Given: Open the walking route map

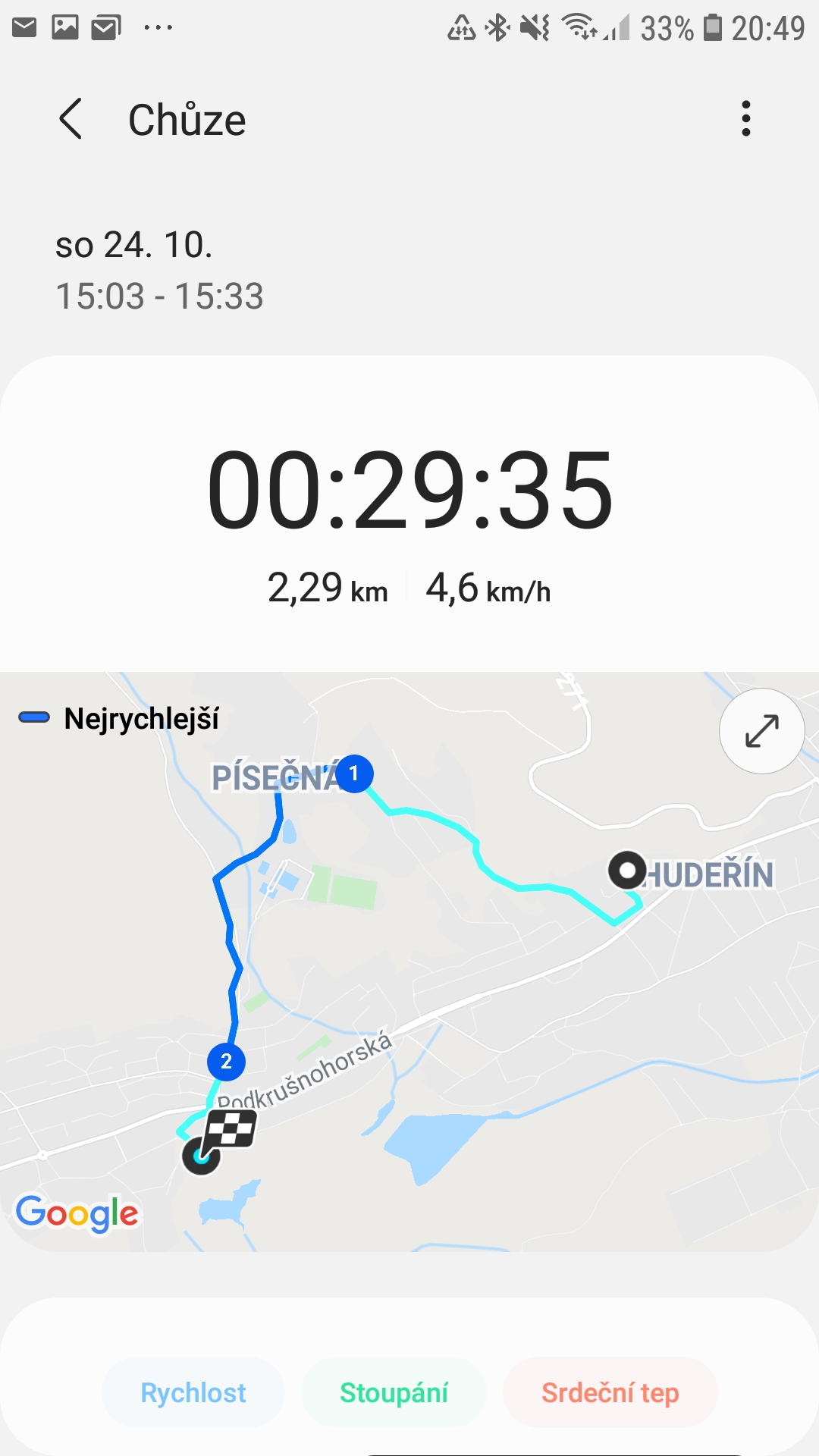Looking at the screenshot, I should (409, 962).
